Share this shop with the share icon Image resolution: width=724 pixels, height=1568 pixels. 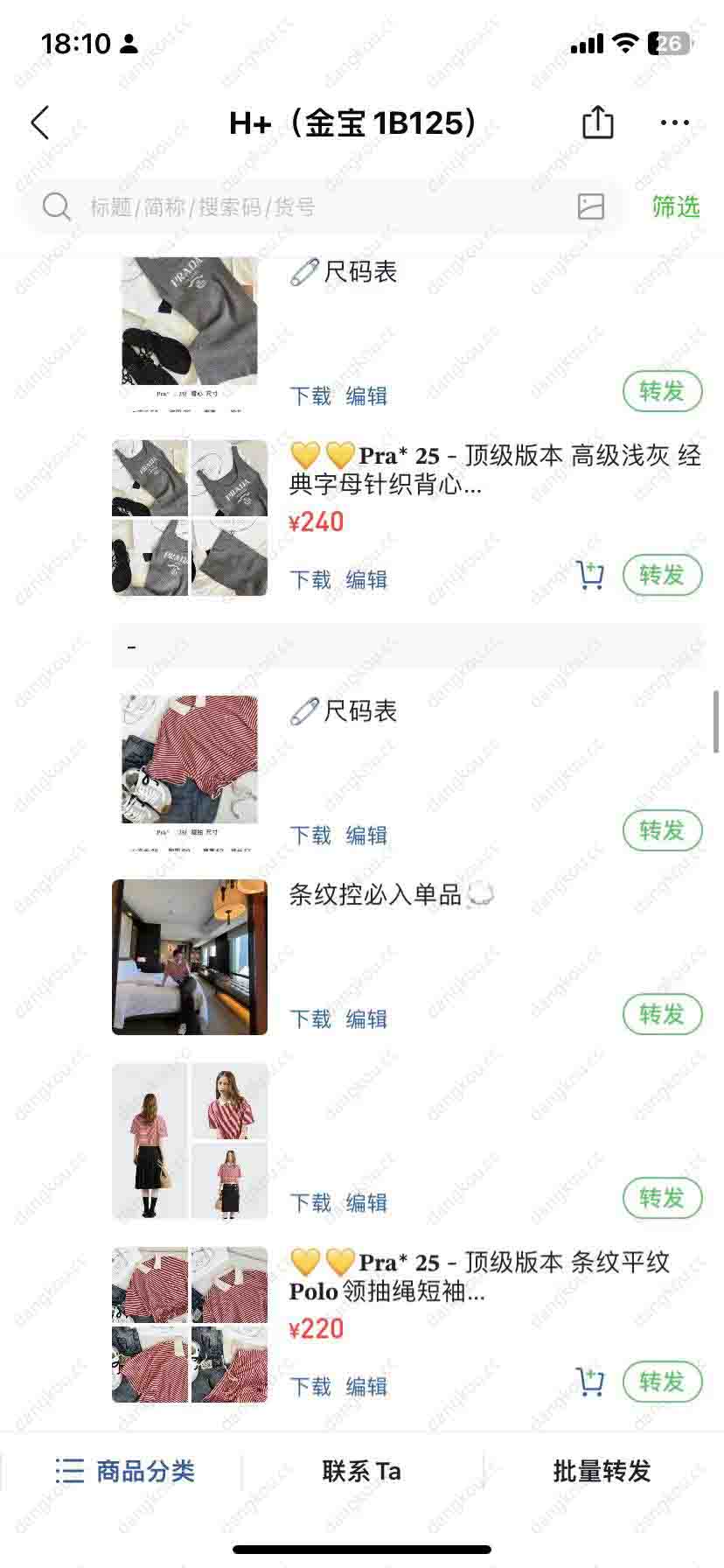[x=598, y=122]
